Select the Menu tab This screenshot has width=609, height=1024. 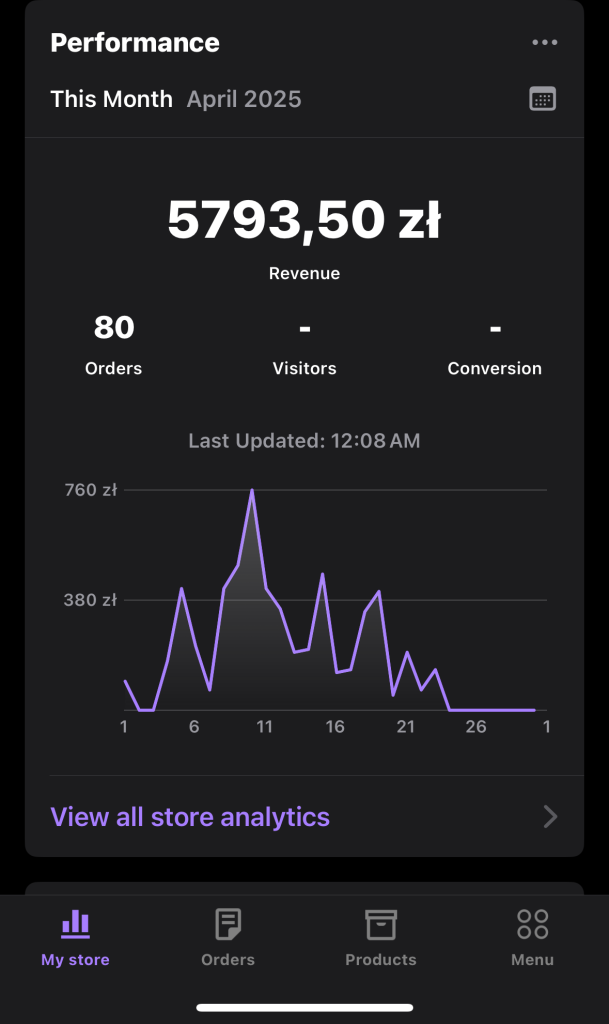(x=532, y=938)
